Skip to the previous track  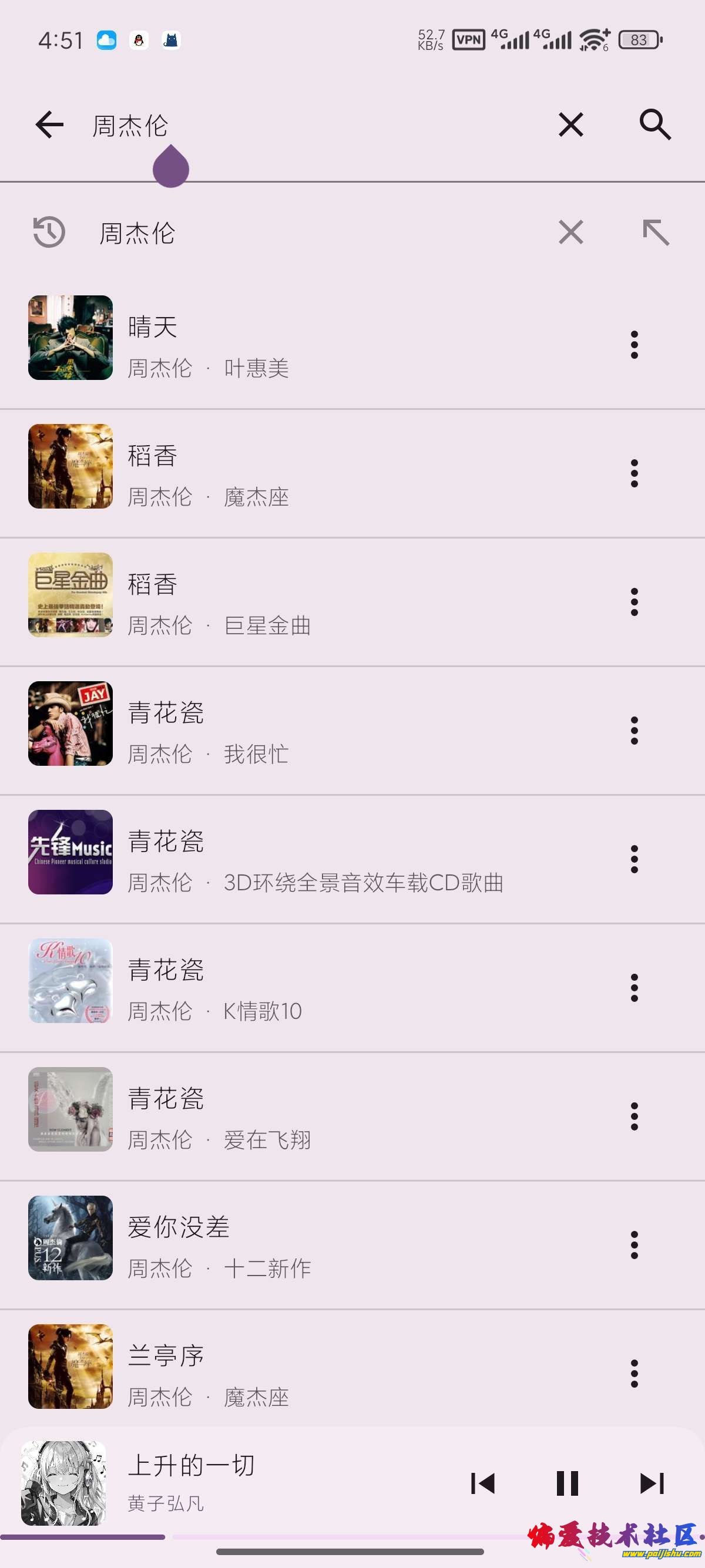click(x=483, y=1483)
